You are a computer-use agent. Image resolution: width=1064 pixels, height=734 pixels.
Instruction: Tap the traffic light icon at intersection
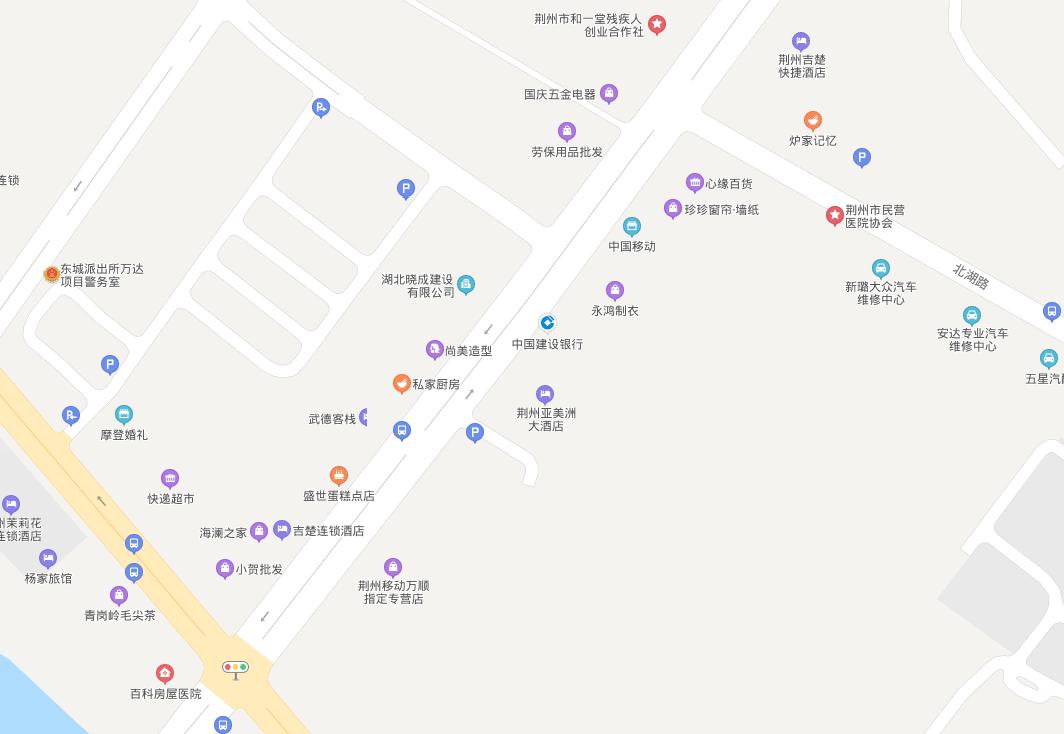(x=235, y=668)
